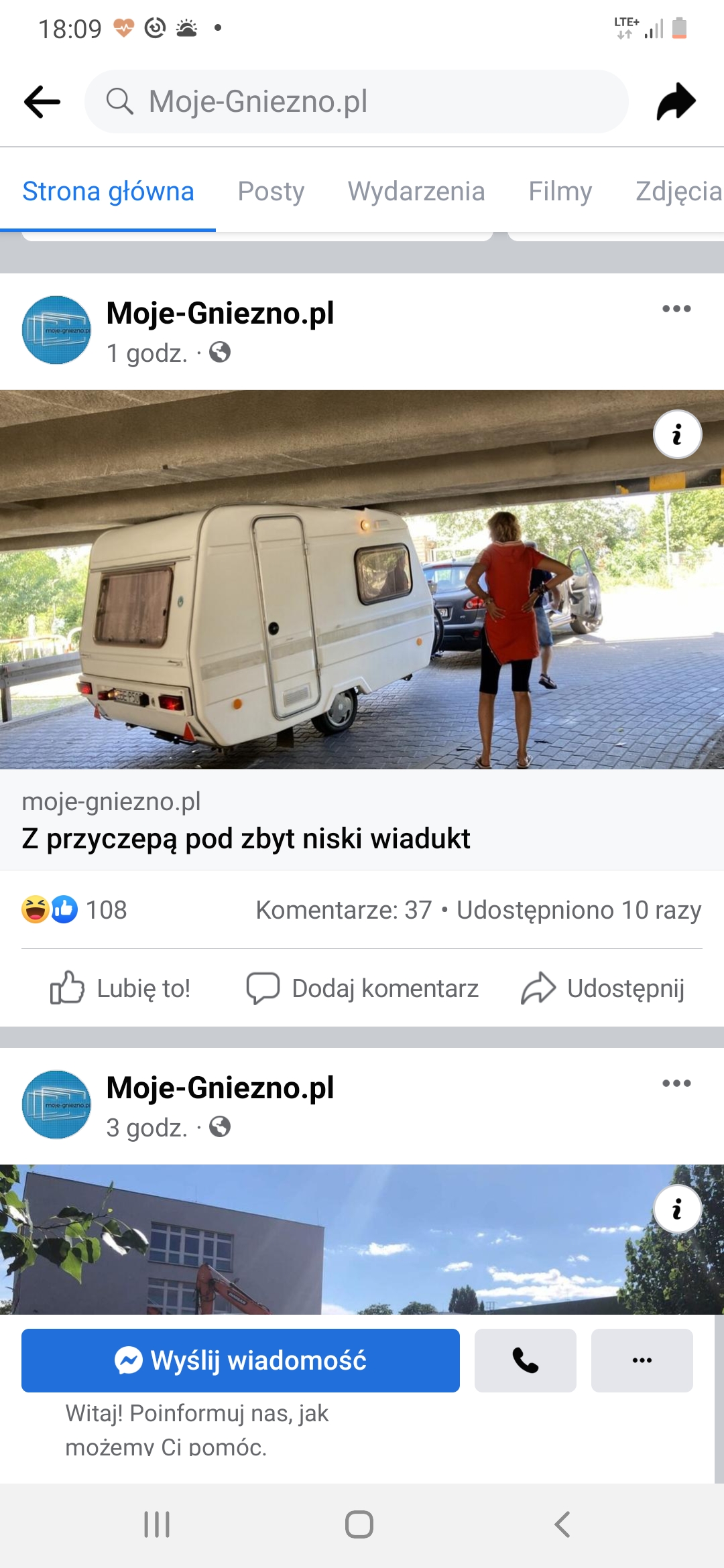
Task: Open options menu of the 1 godz. post
Action: pyautogui.click(x=676, y=309)
